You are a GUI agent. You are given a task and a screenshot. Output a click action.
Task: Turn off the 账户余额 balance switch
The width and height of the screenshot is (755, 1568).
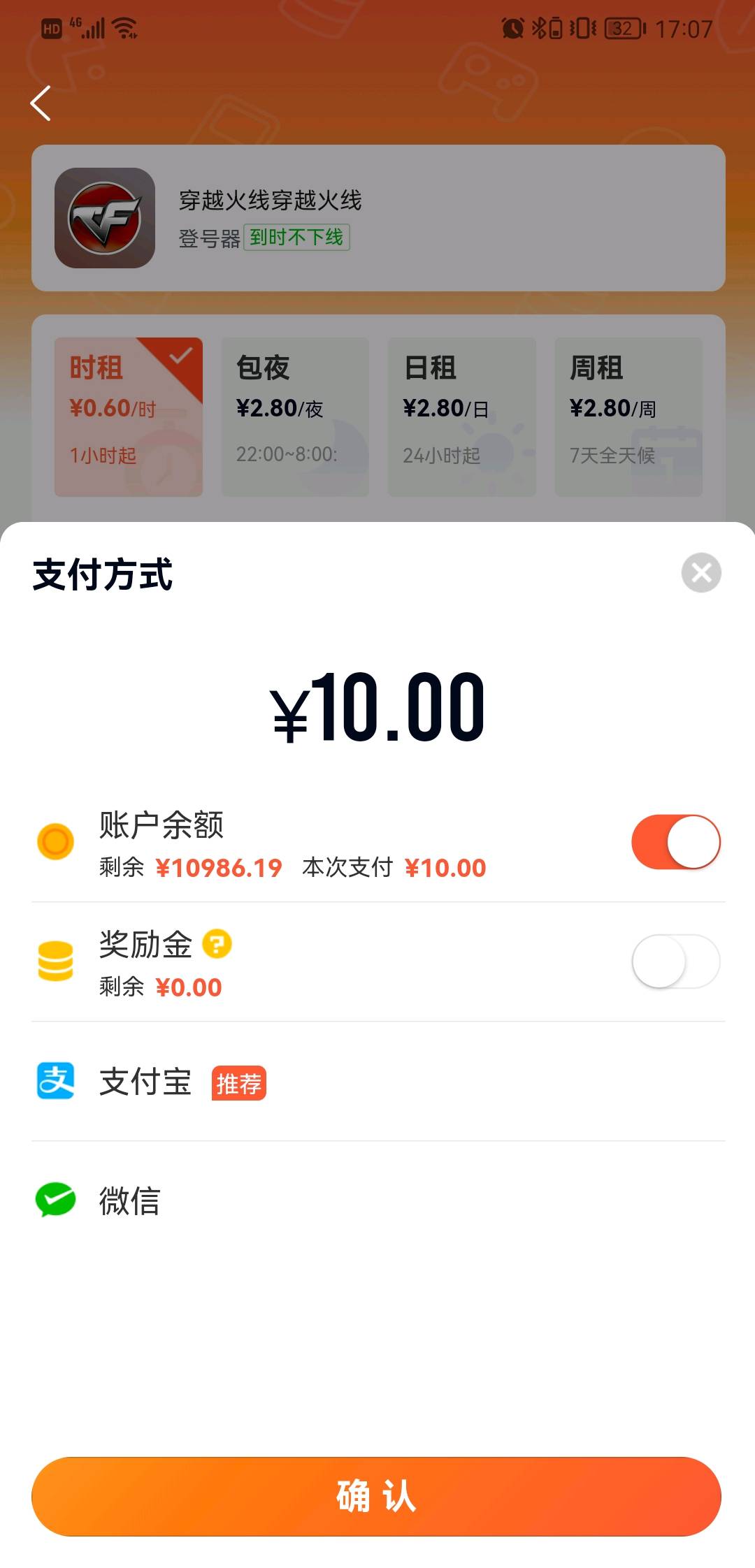(x=675, y=842)
